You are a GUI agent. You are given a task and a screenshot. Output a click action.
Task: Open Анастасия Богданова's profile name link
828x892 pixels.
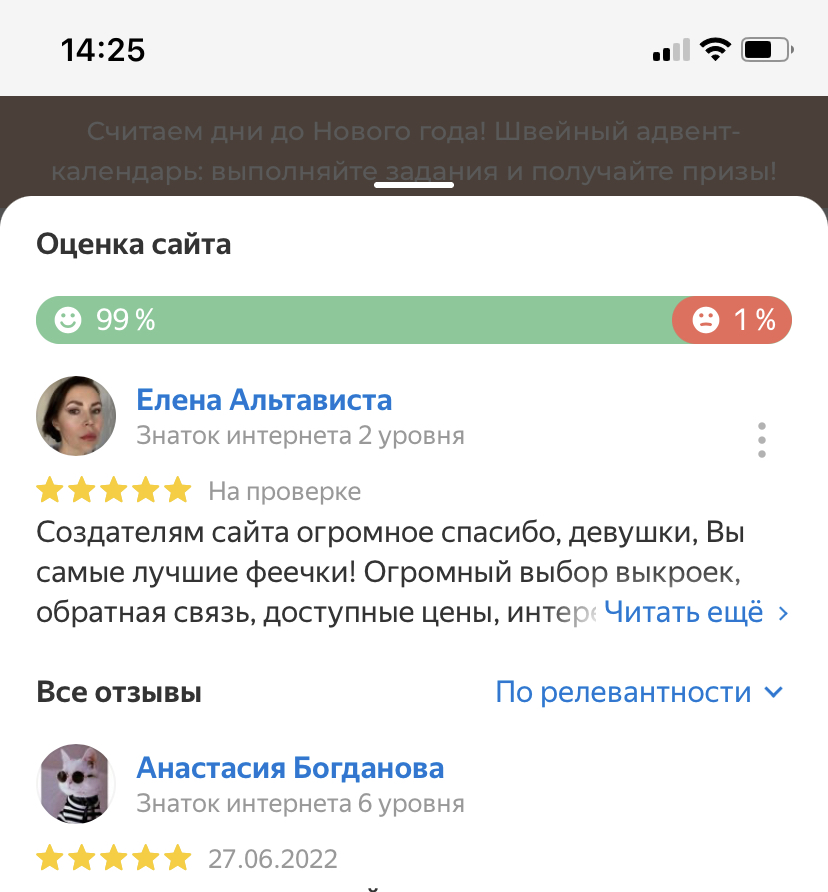click(x=290, y=768)
